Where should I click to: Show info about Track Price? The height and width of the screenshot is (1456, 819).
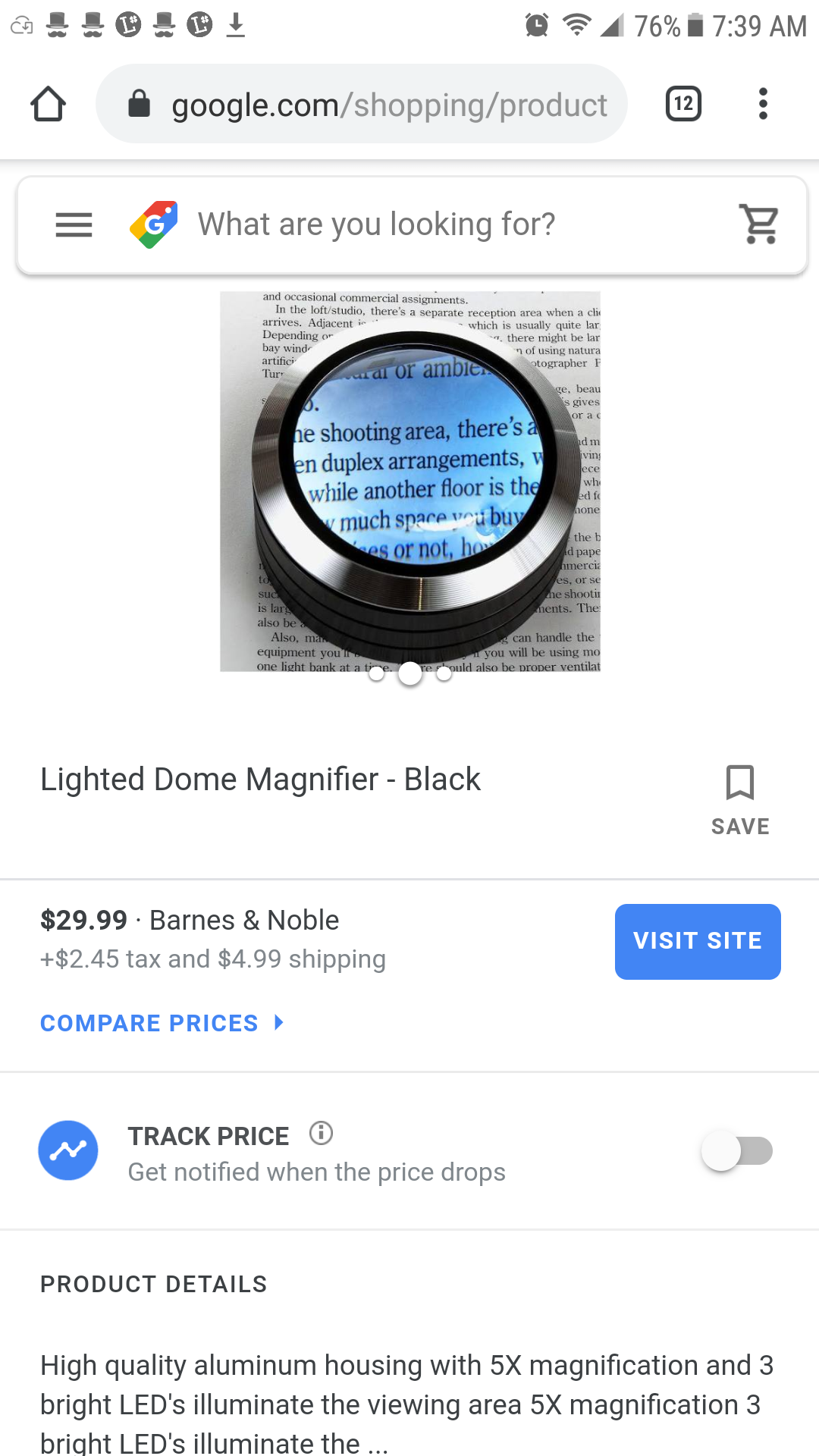[x=322, y=1134]
